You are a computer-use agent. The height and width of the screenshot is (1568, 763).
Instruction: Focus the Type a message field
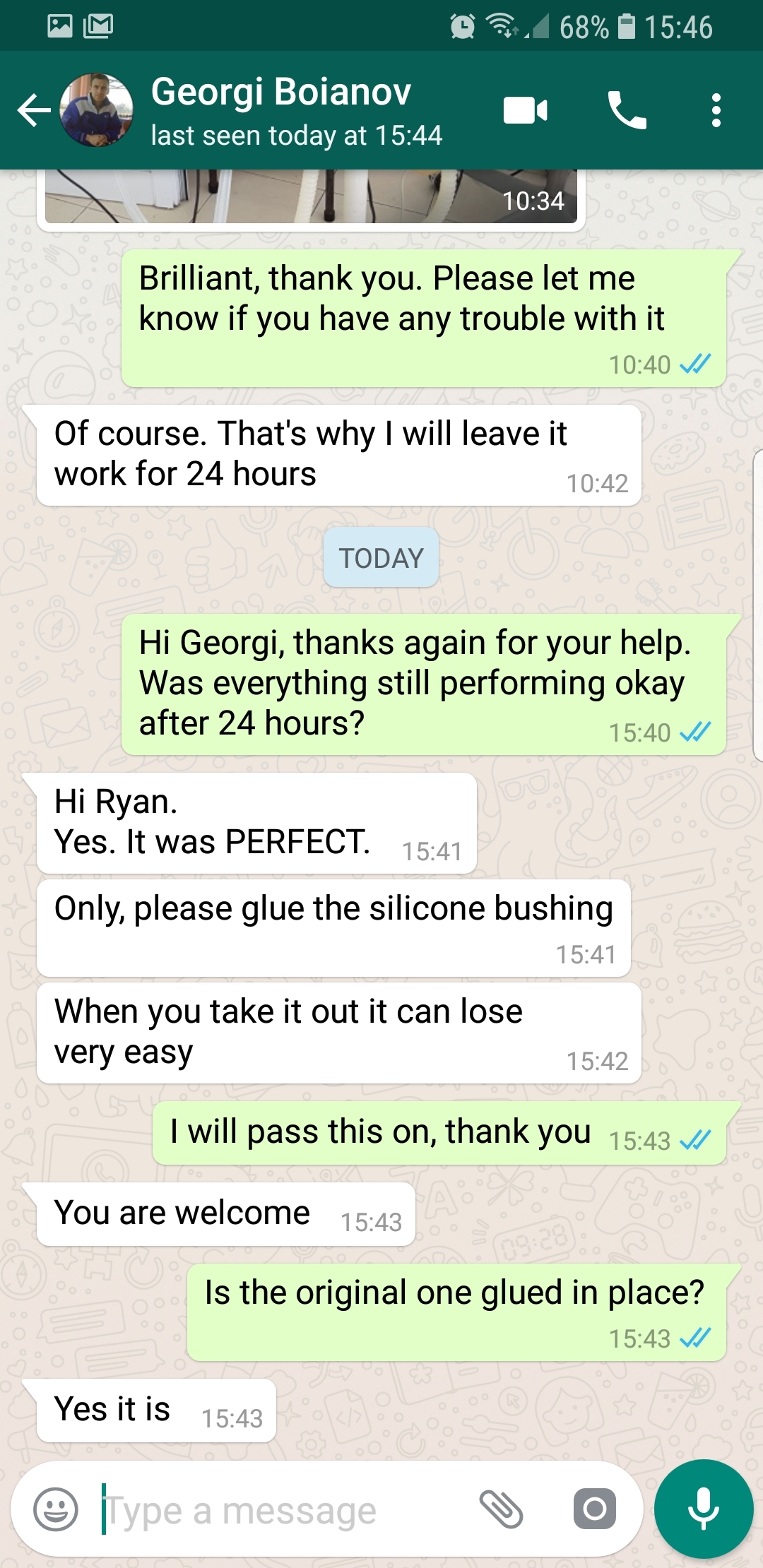point(283,1511)
